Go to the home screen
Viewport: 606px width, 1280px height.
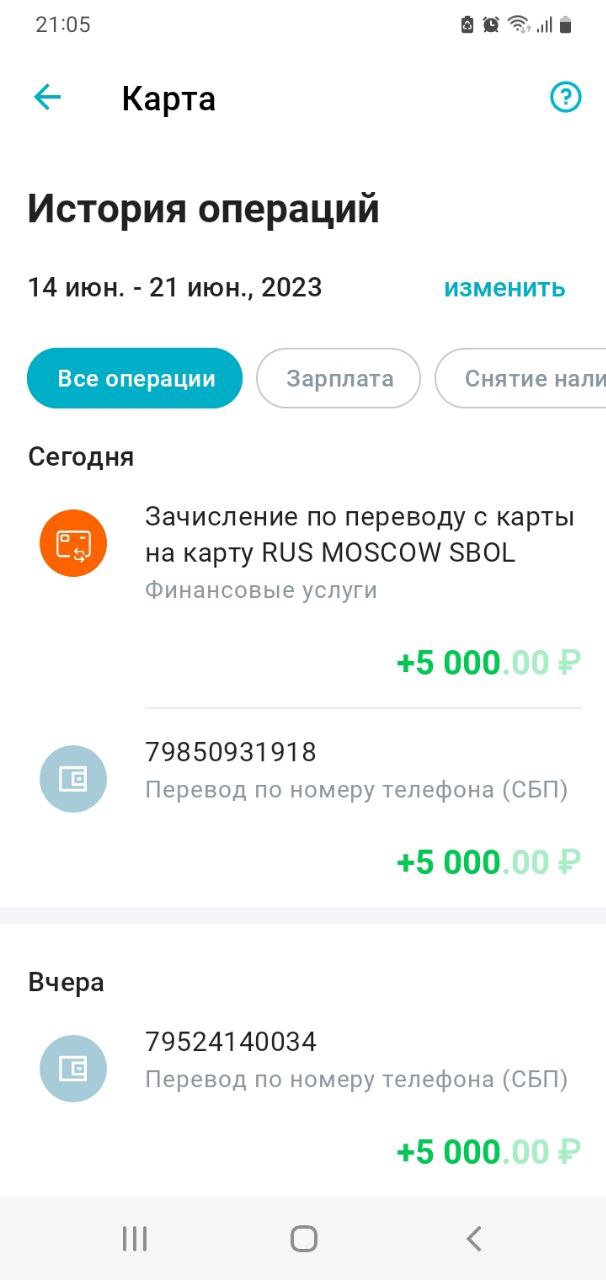[x=304, y=1239]
